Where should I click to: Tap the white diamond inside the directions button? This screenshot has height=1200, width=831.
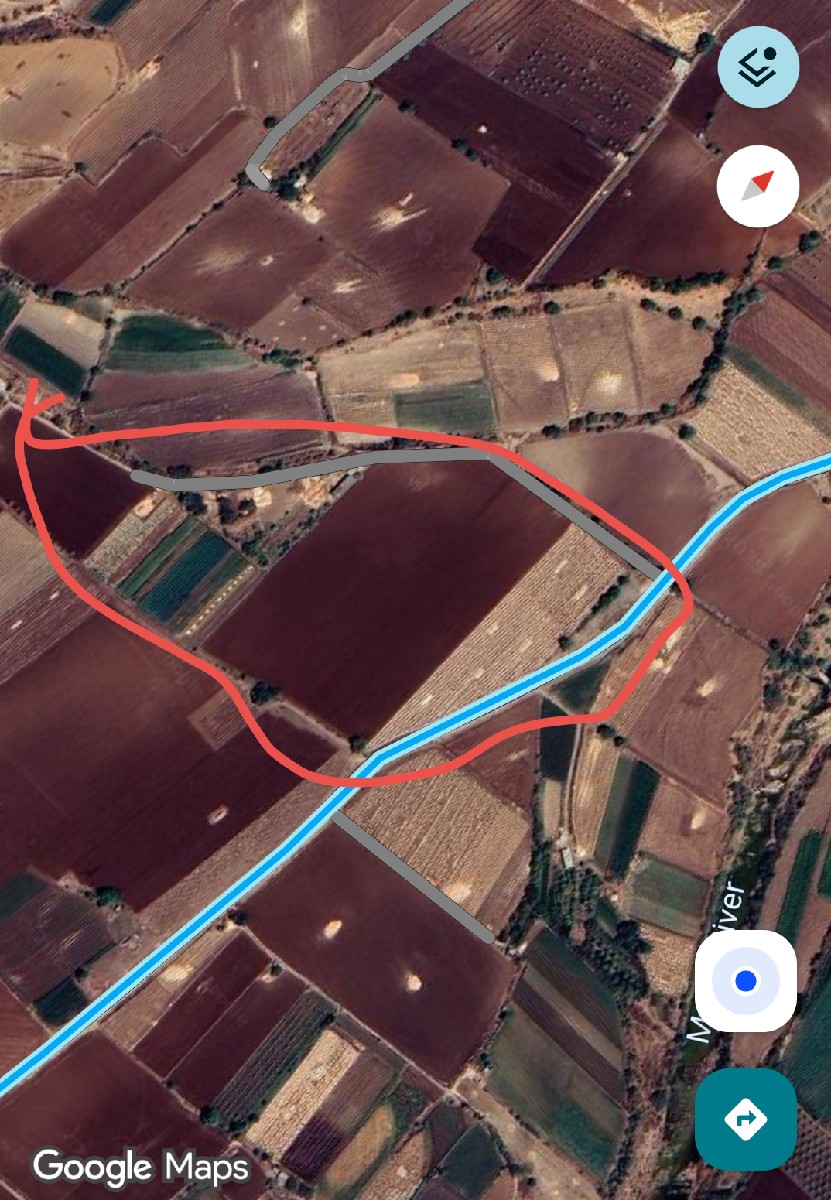[x=745, y=1120]
